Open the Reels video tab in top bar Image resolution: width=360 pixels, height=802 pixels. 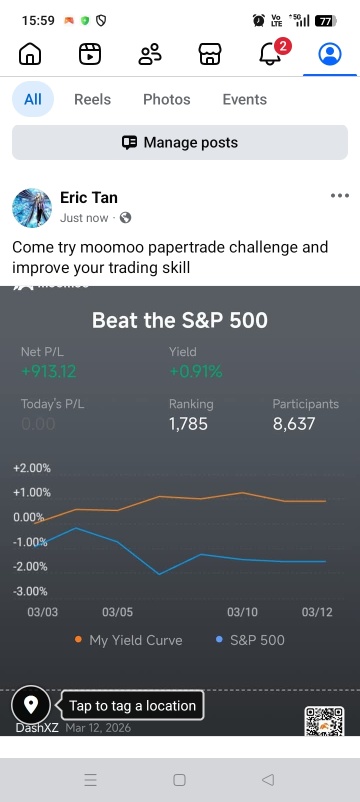point(90,54)
